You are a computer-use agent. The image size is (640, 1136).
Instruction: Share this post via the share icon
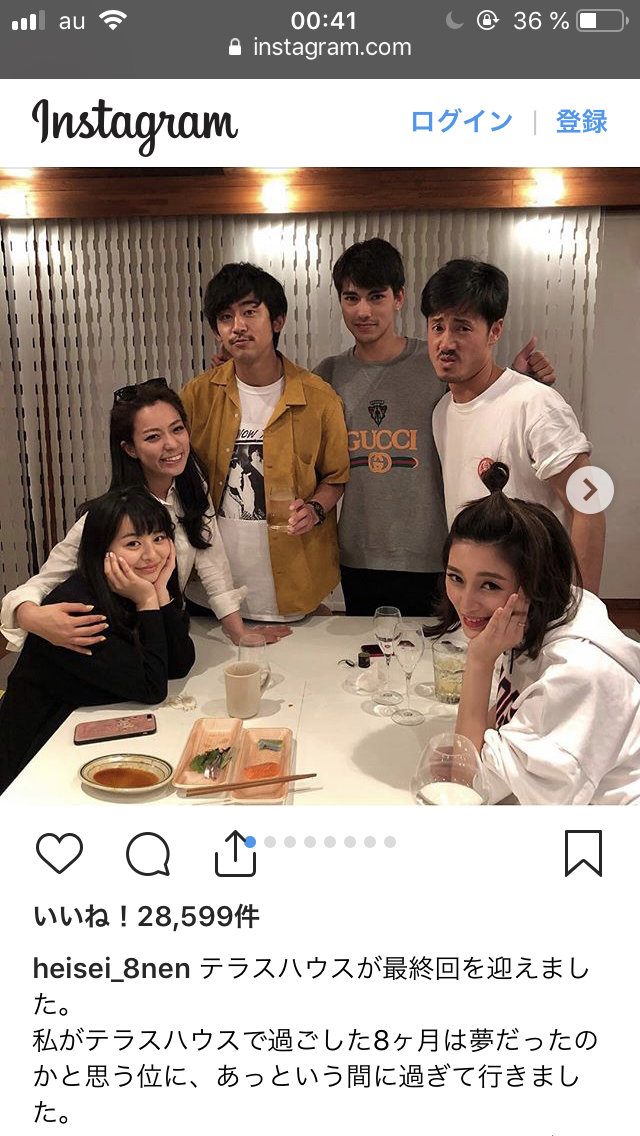click(x=236, y=854)
